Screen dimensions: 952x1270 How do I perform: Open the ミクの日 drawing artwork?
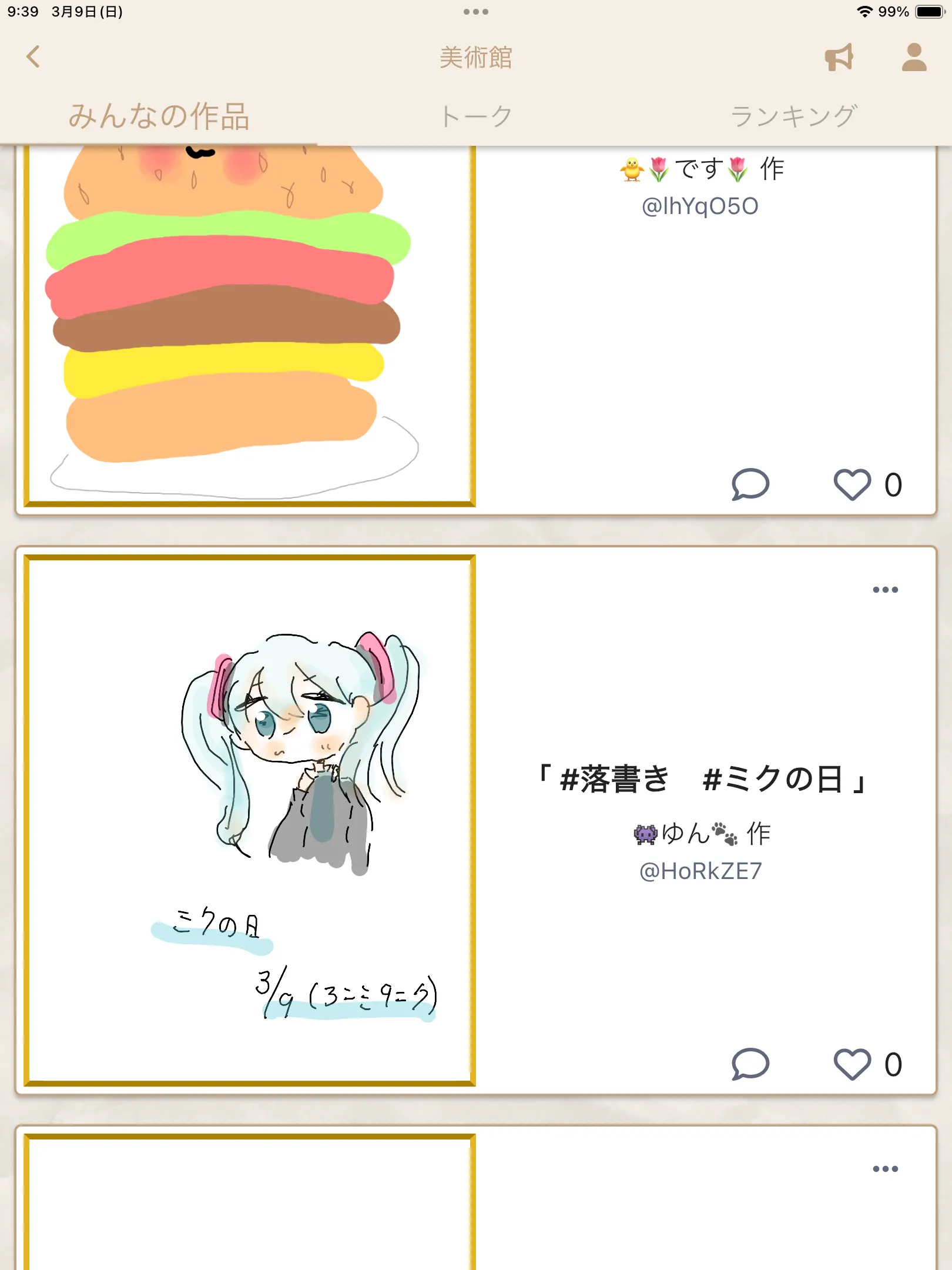click(x=249, y=820)
